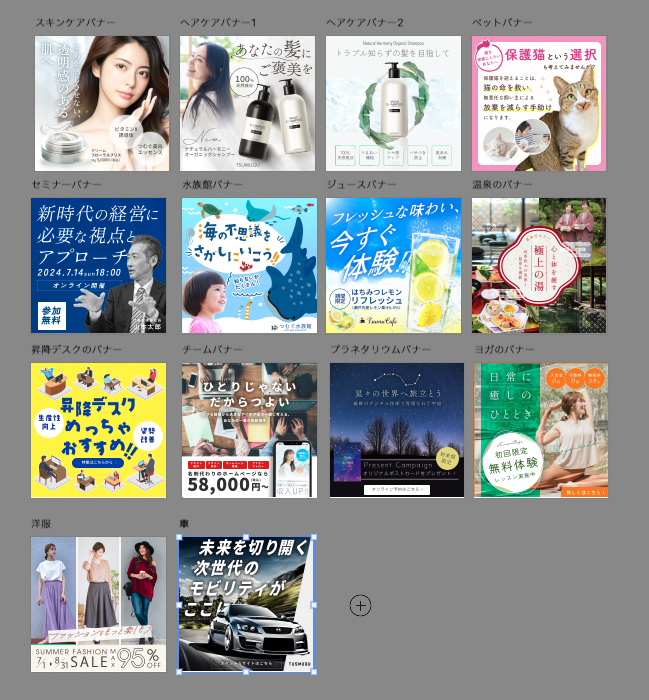Viewport: 649px width, 700px height.
Task: Add a new artboard with the plus icon
Action: (x=361, y=605)
